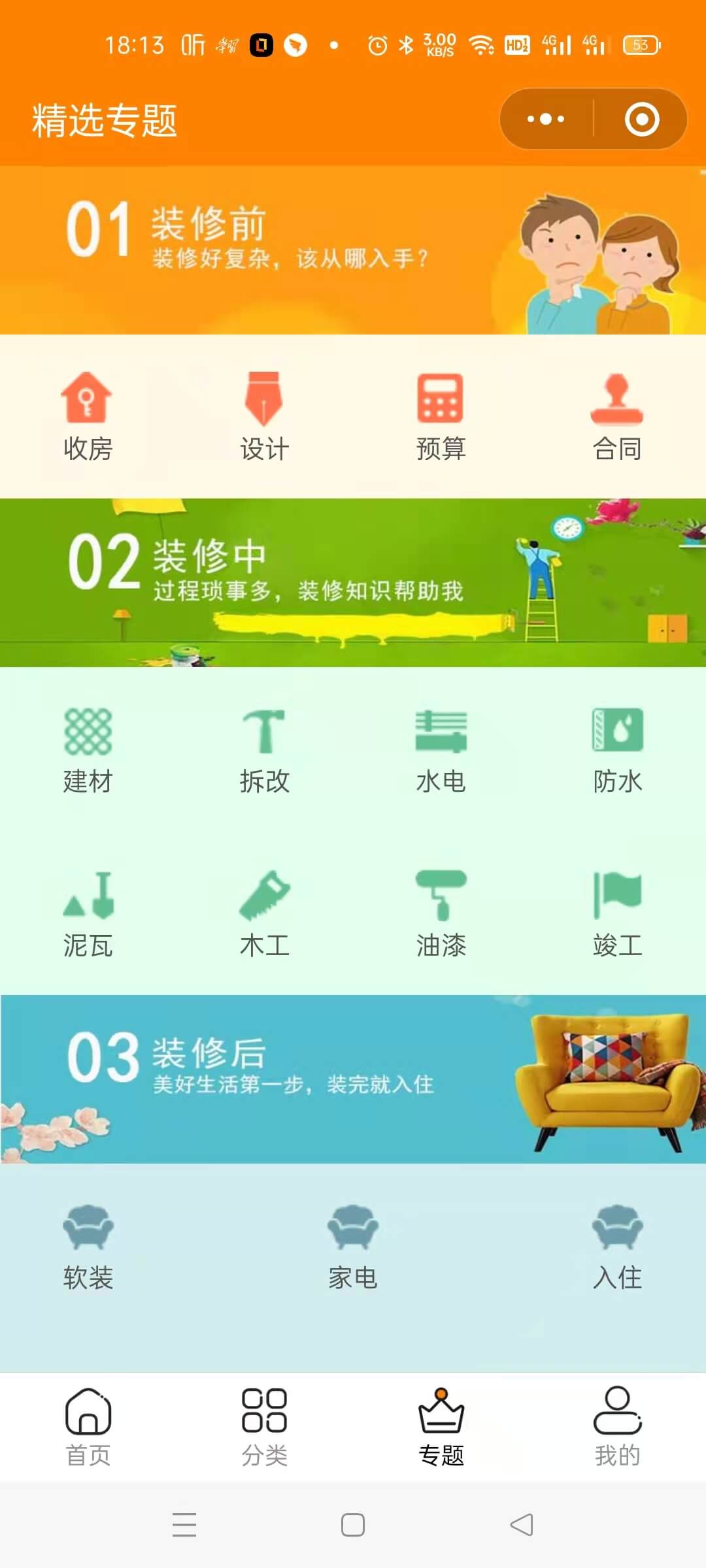Open the 合同 topic
The height and width of the screenshot is (1568, 706).
(617, 416)
